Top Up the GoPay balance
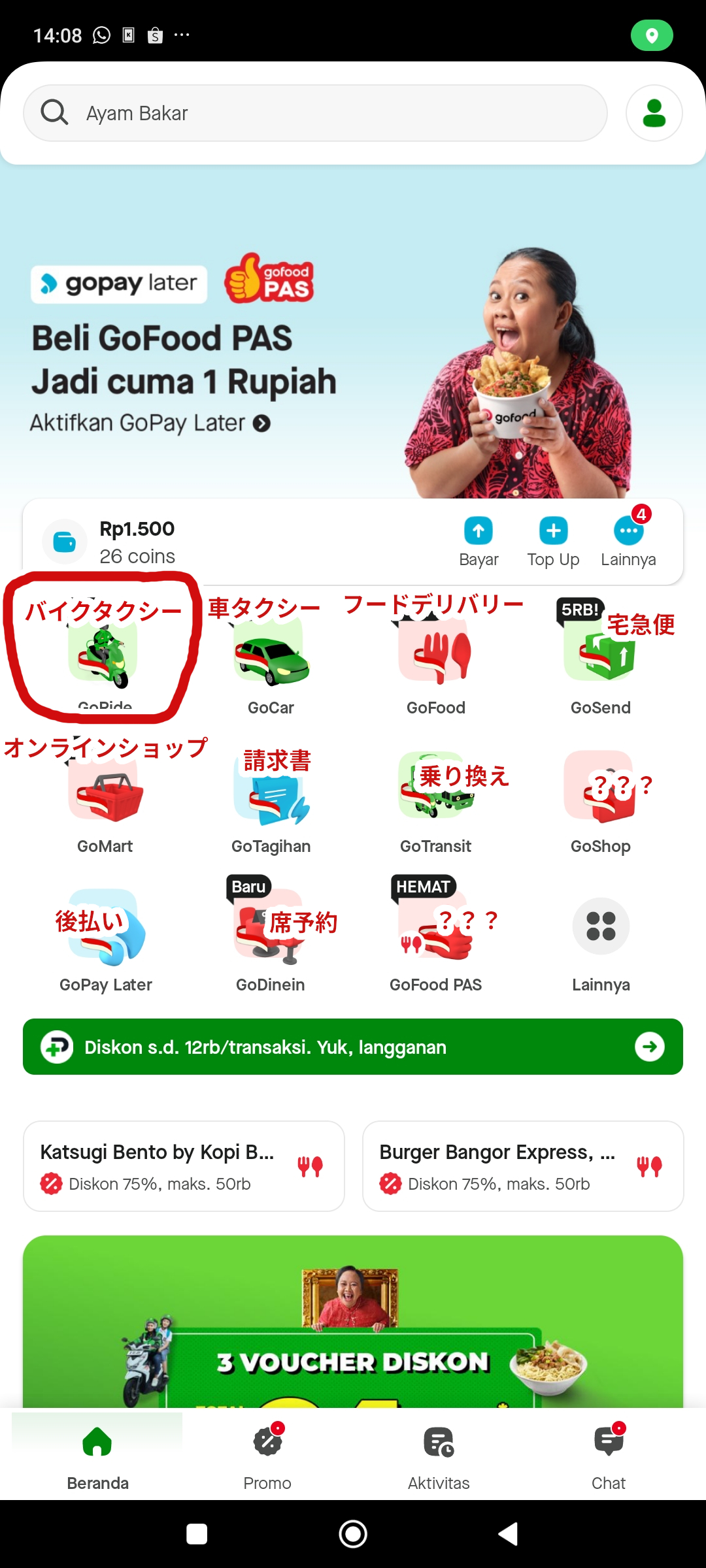 pos(553,541)
